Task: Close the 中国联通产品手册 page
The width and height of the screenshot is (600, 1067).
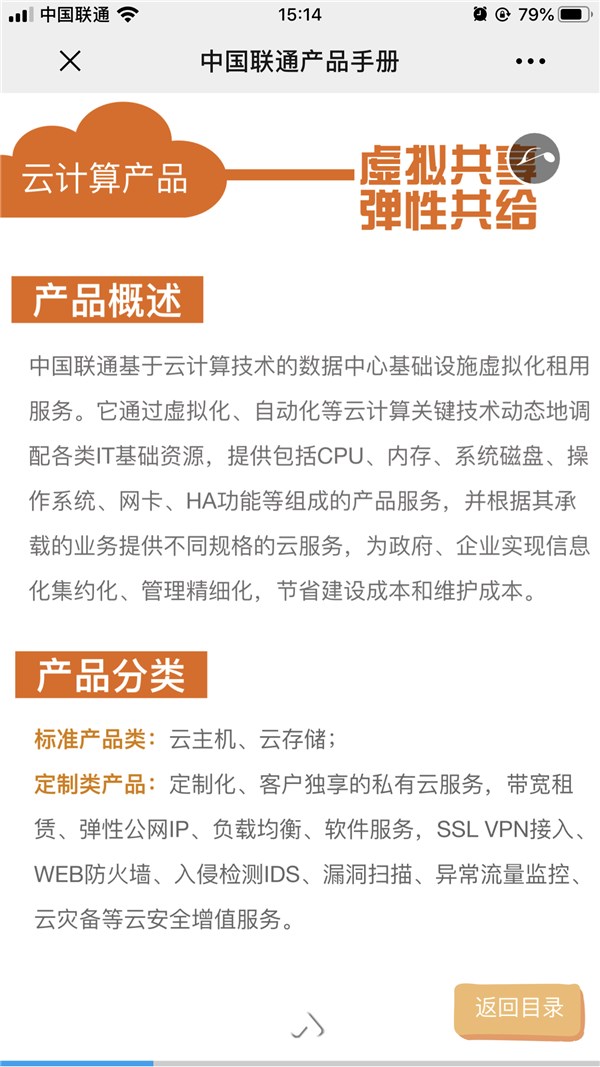Action: 70,61
